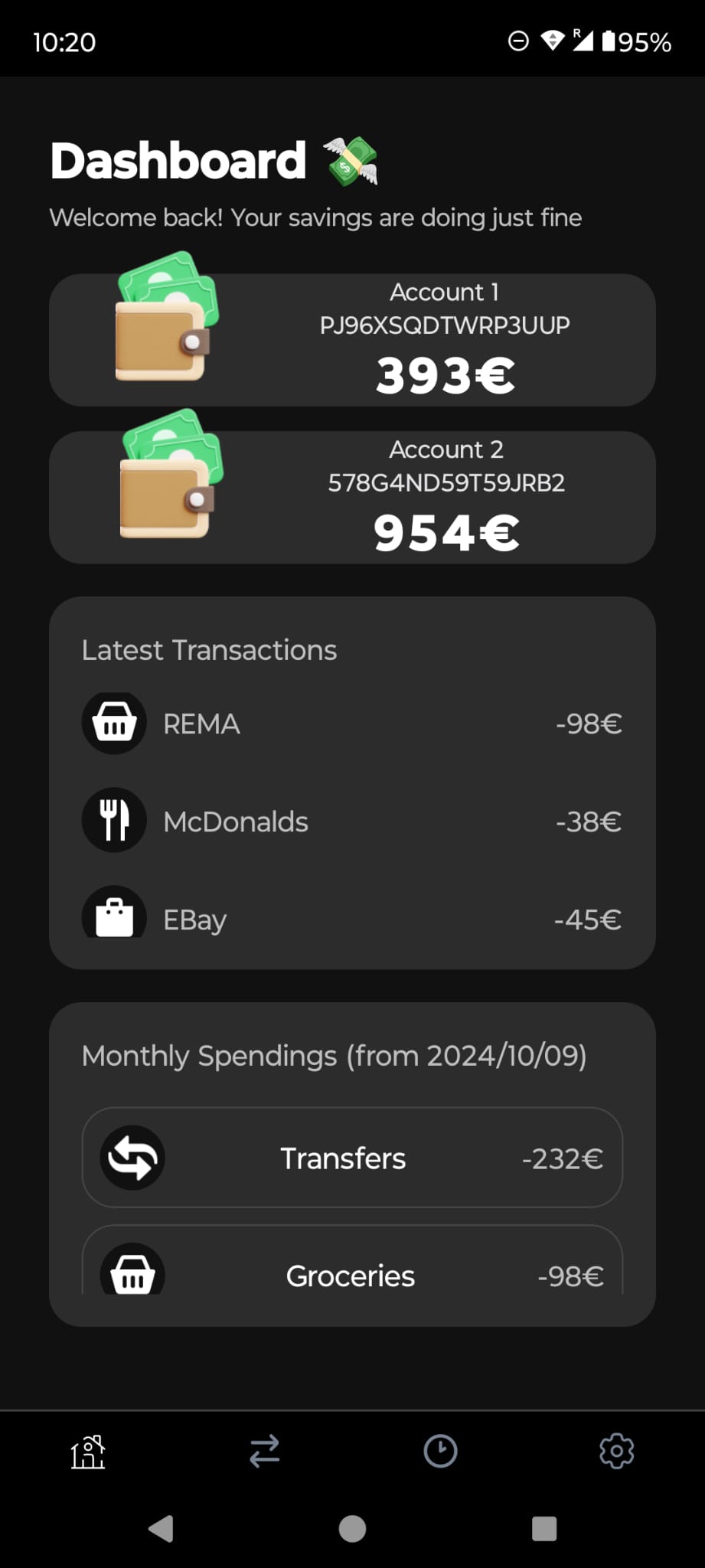705x1568 pixels.
Task: Tap the system home button
Action: point(352,1529)
